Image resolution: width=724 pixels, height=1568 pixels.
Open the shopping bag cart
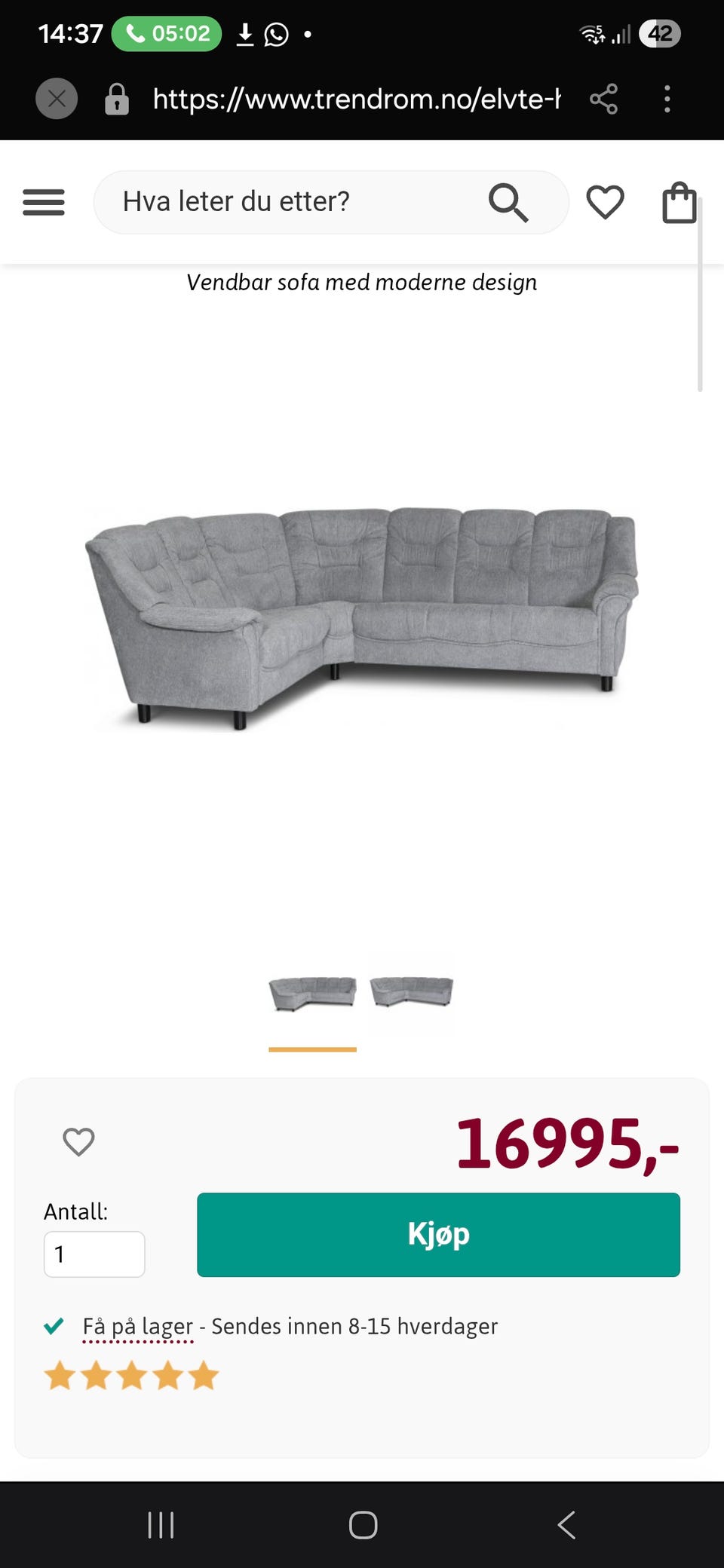(x=678, y=203)
